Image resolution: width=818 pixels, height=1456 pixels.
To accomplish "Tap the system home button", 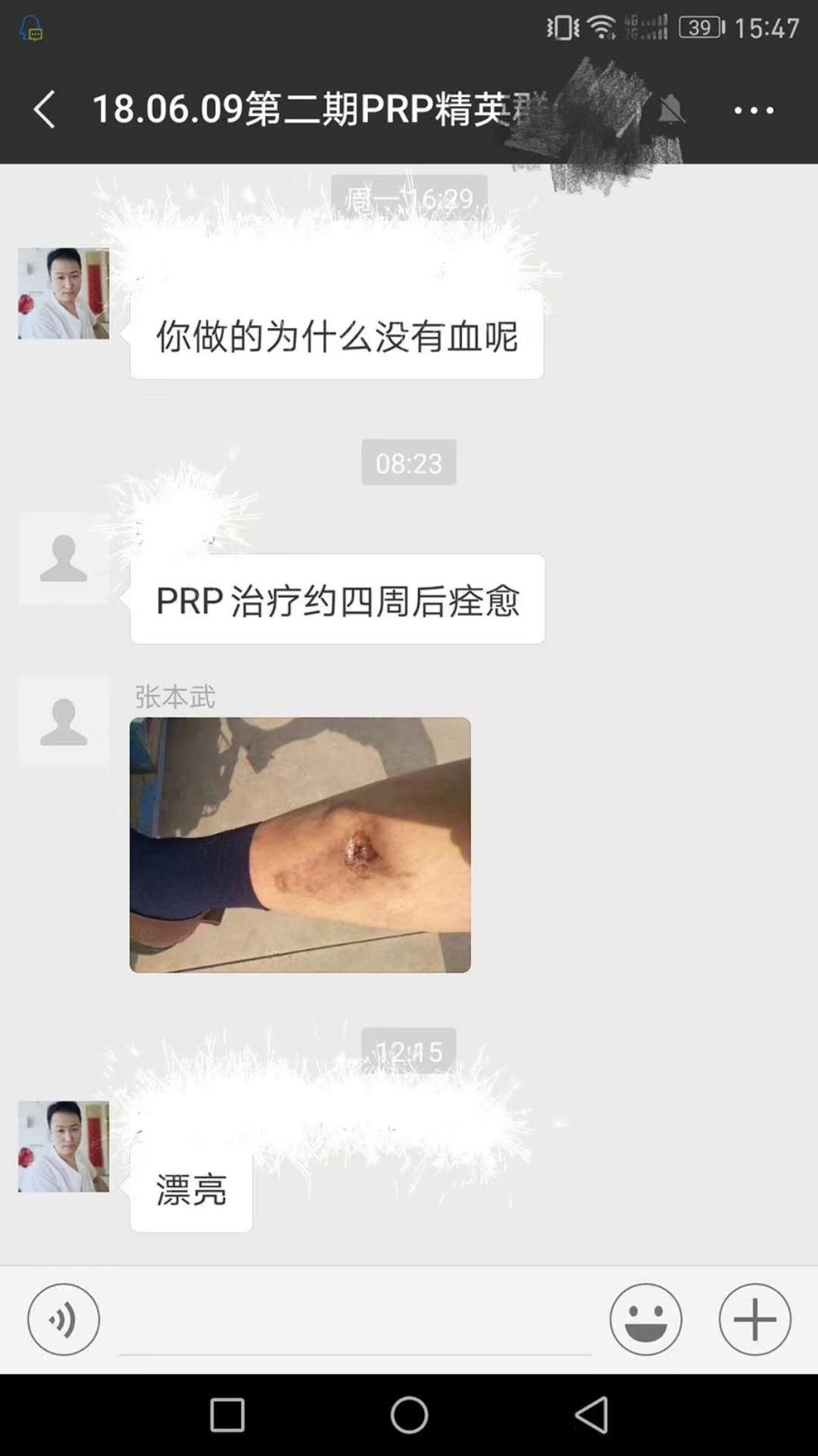I will pyautogui.click(x=409, y=1414).
